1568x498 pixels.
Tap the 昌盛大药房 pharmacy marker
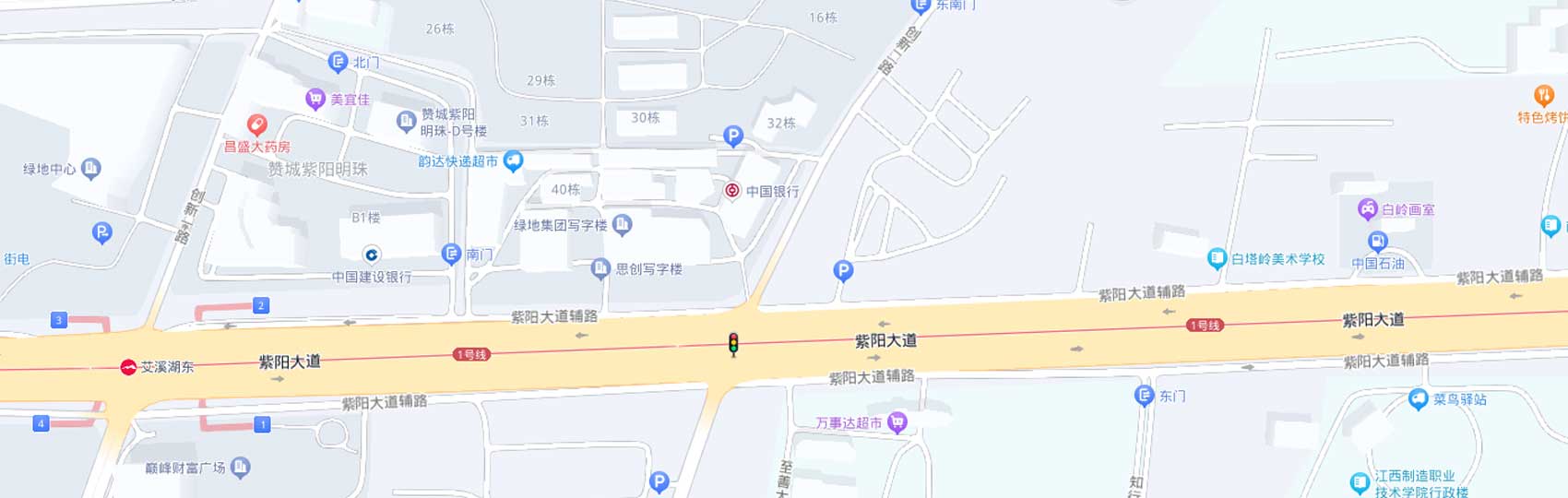tap(257, 125)
